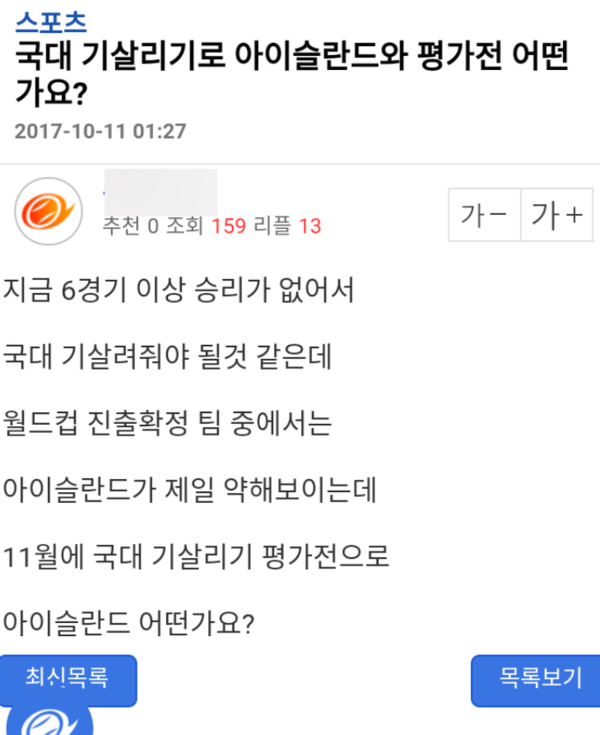Increase font size with 가+
Image resolution: width=600 pixels, height=735 pixels.
pos(557,215)
